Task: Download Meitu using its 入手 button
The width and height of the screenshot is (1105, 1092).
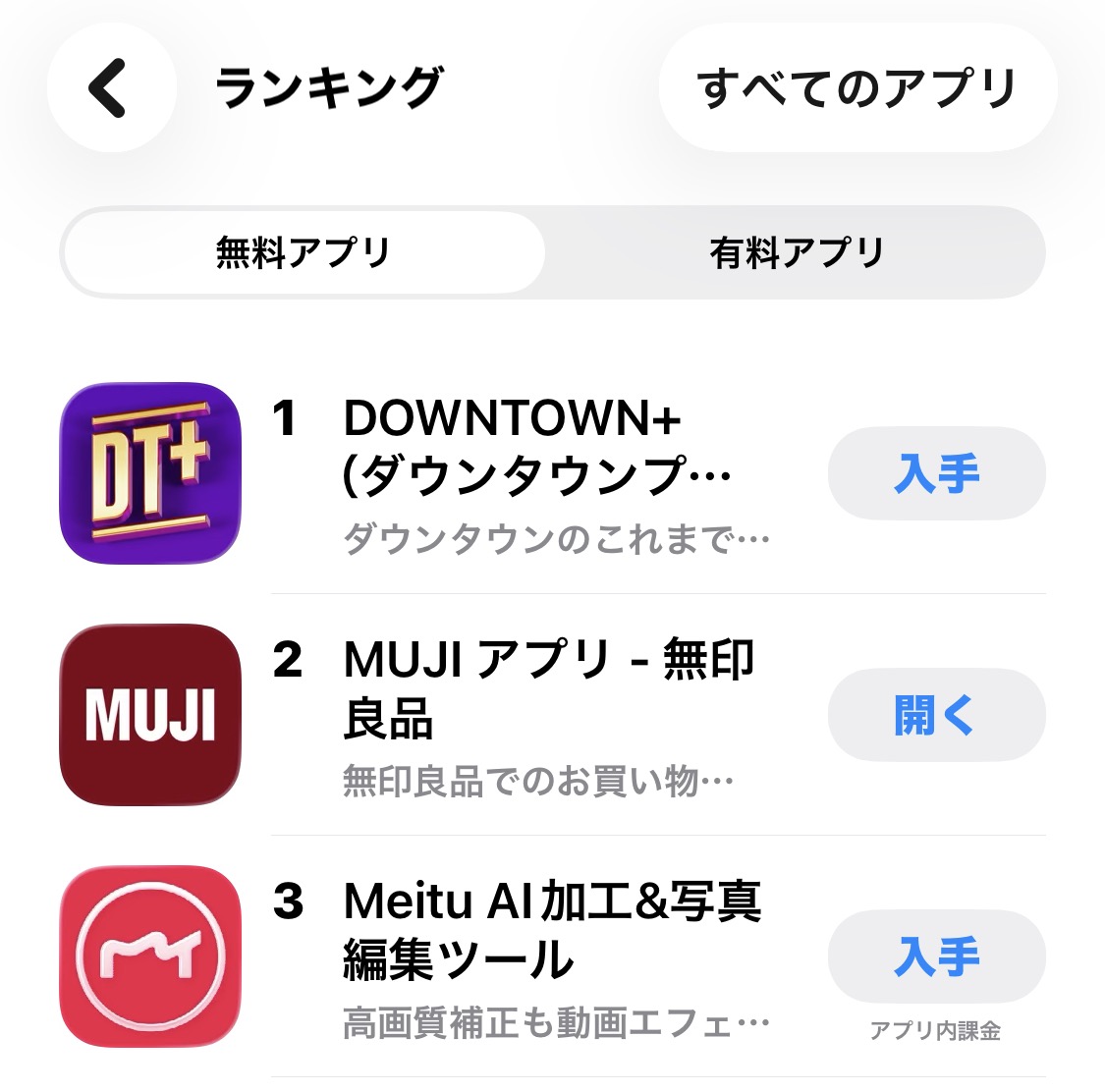Action: coord(936,956)
